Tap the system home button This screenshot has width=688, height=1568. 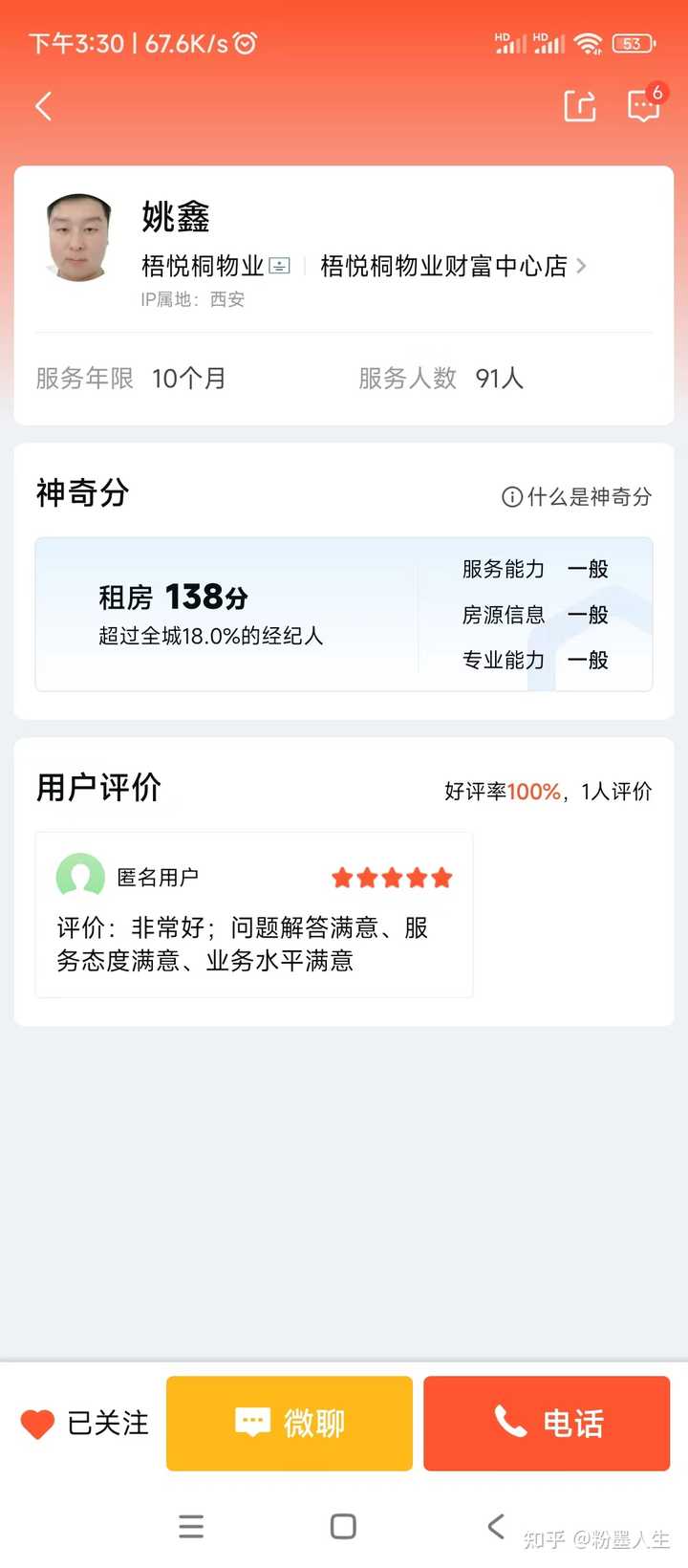click(x=343, y=1526)
